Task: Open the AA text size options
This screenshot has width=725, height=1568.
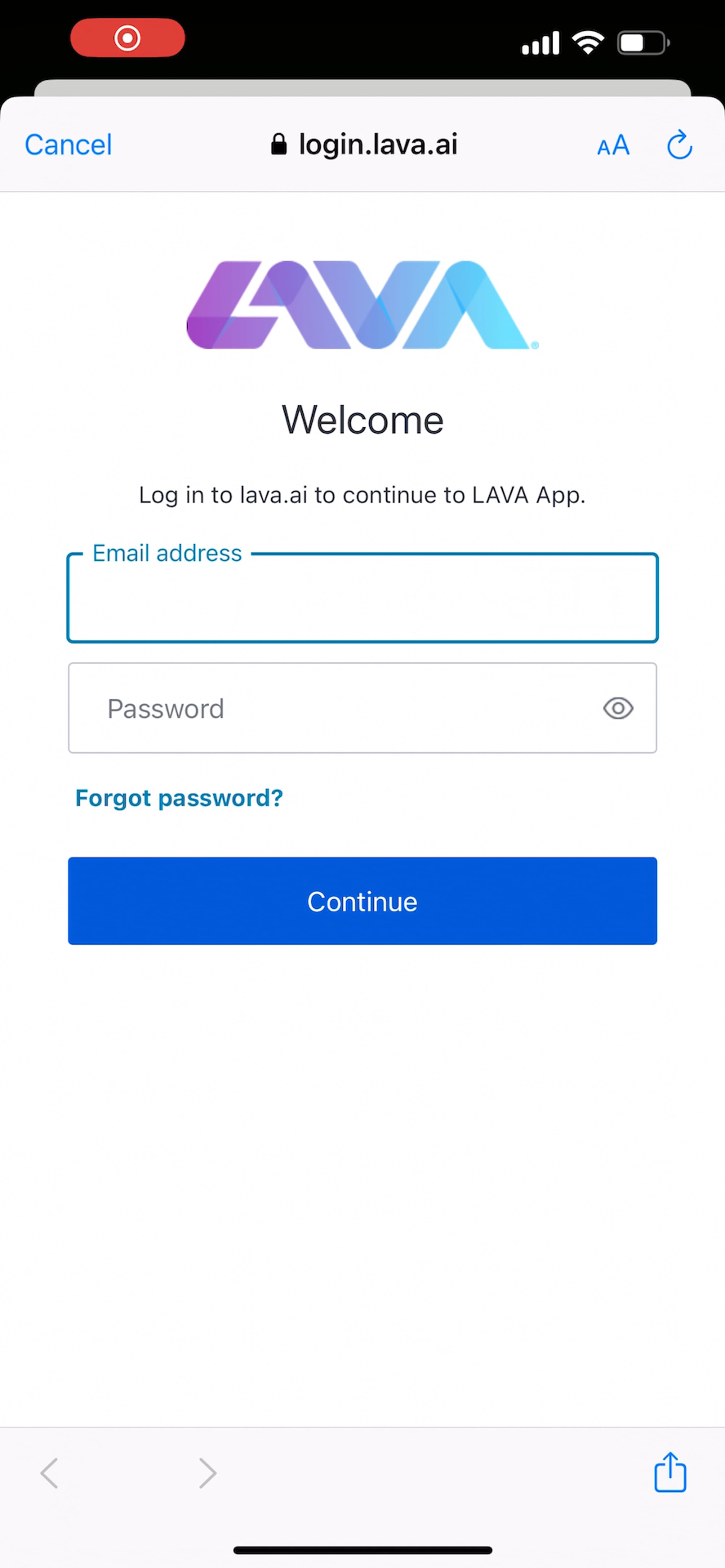Action: (x=613, y=146)
